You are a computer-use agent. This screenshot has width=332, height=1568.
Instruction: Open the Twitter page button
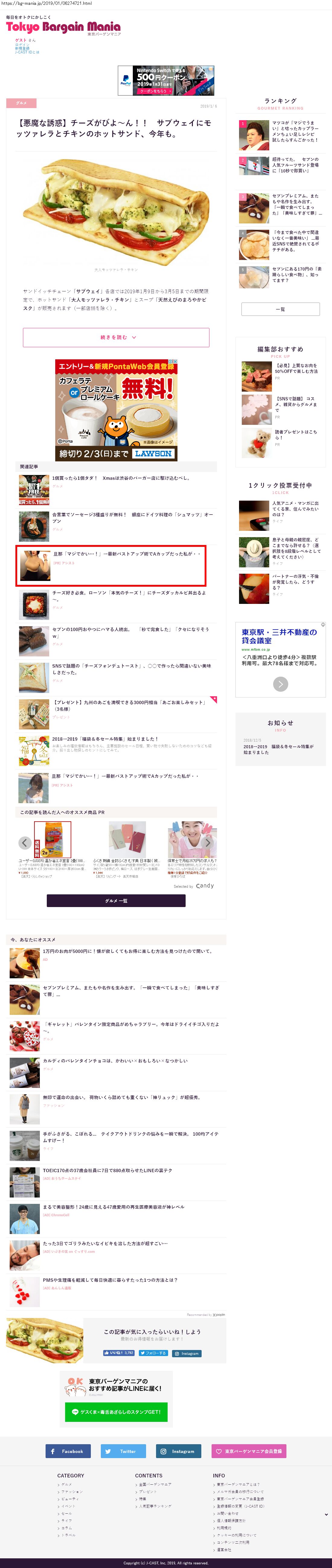[123, 1451]
